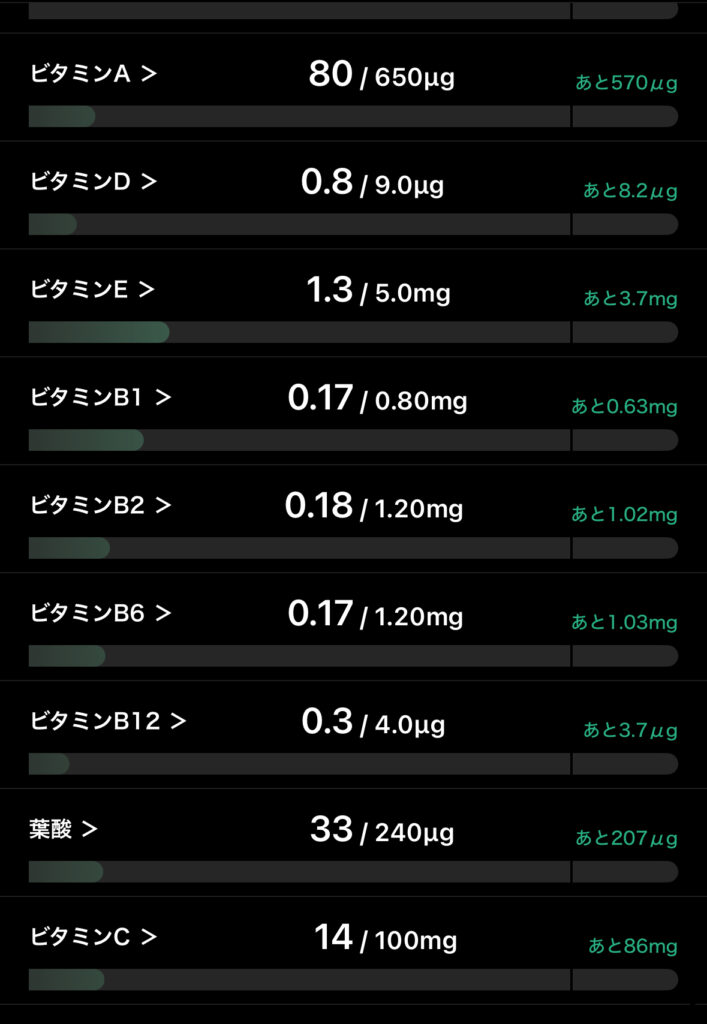Screen dimensions: 707x1024
Task: View the ビタミンD detail row
Action: coord(94,182)
